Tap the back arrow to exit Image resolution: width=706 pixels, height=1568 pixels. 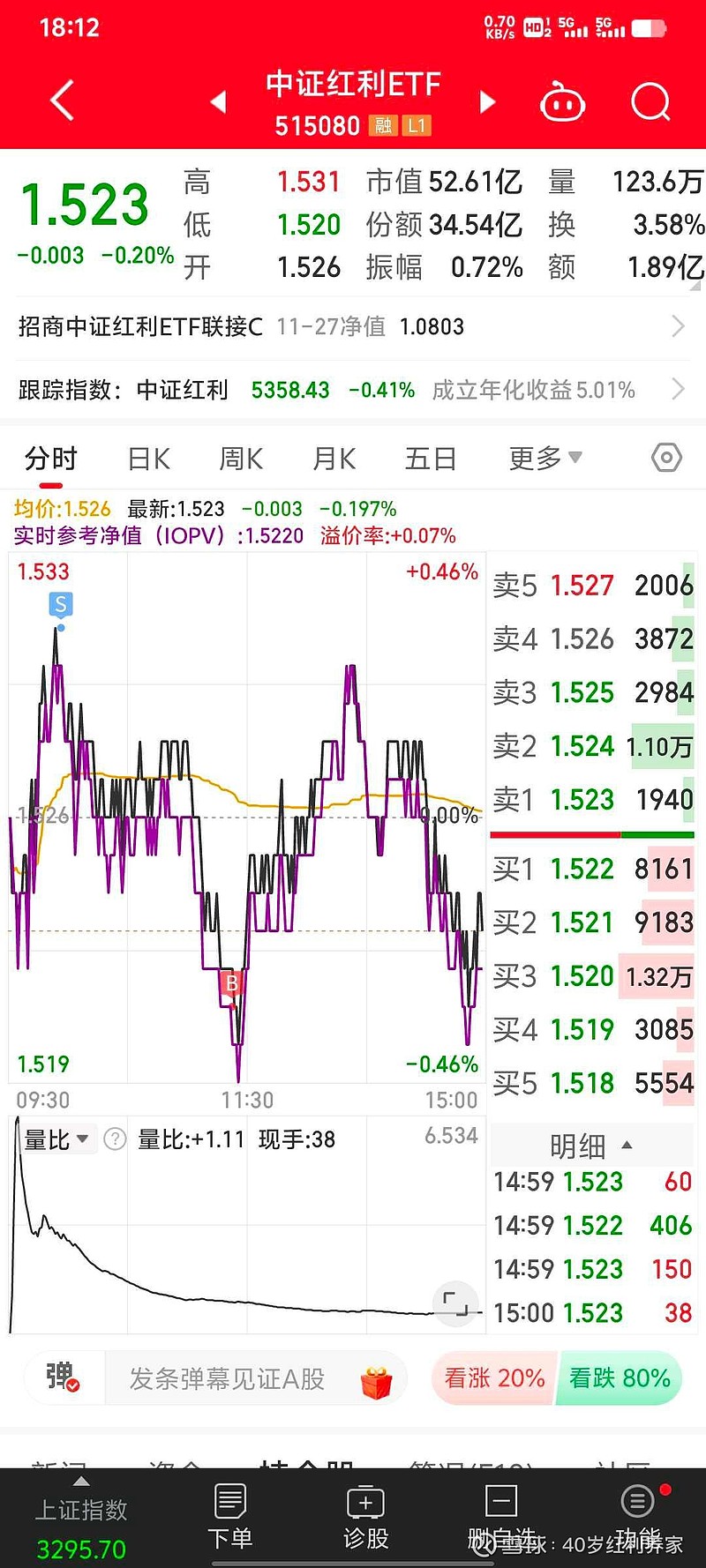click(x=59, y=101)
